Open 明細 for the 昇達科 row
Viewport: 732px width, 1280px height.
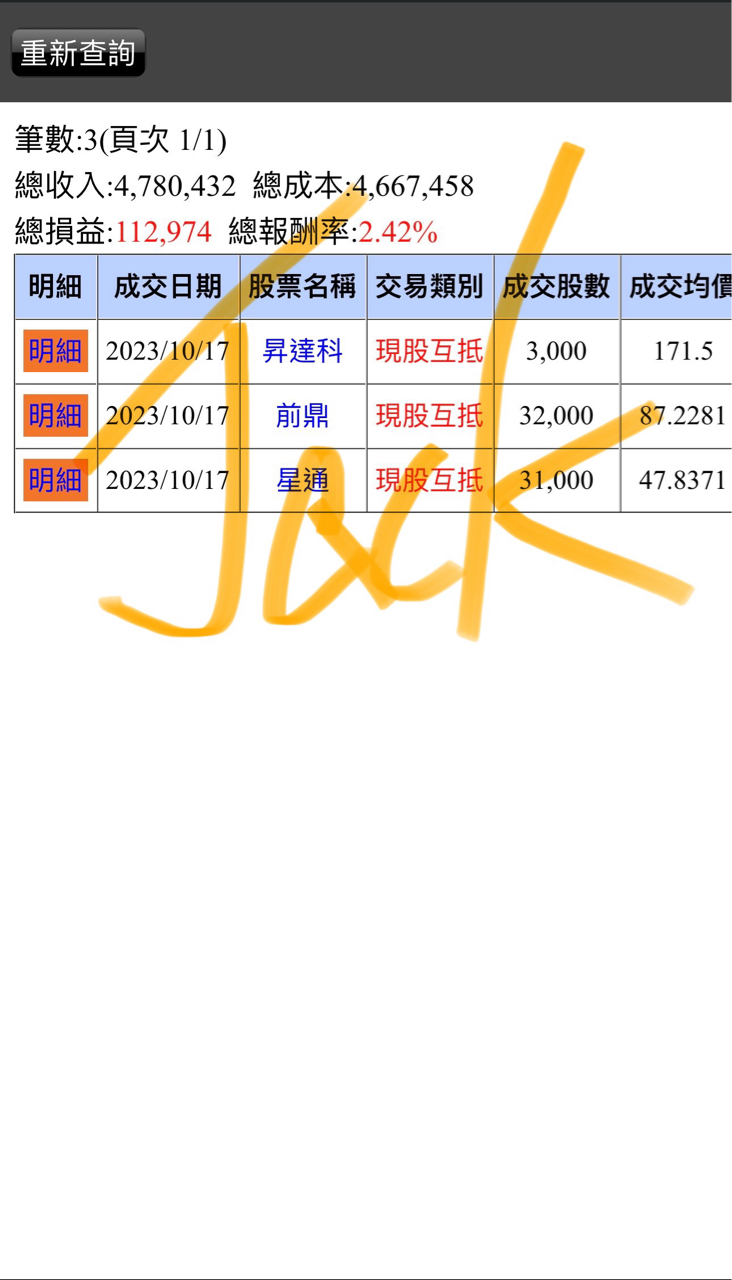[55, 351]
